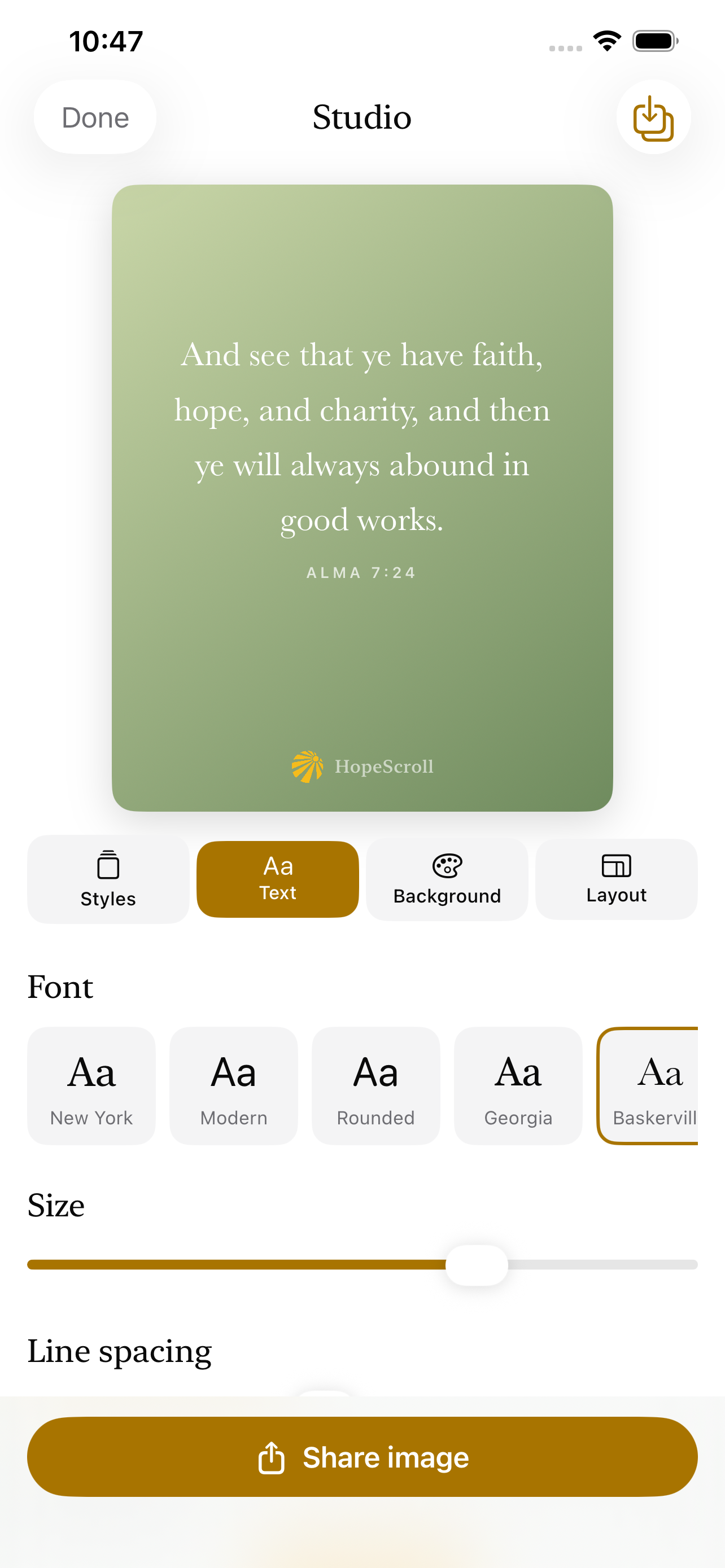Choose the New York font
Screen dimensions: 725x1568
tap(91, 1085)
